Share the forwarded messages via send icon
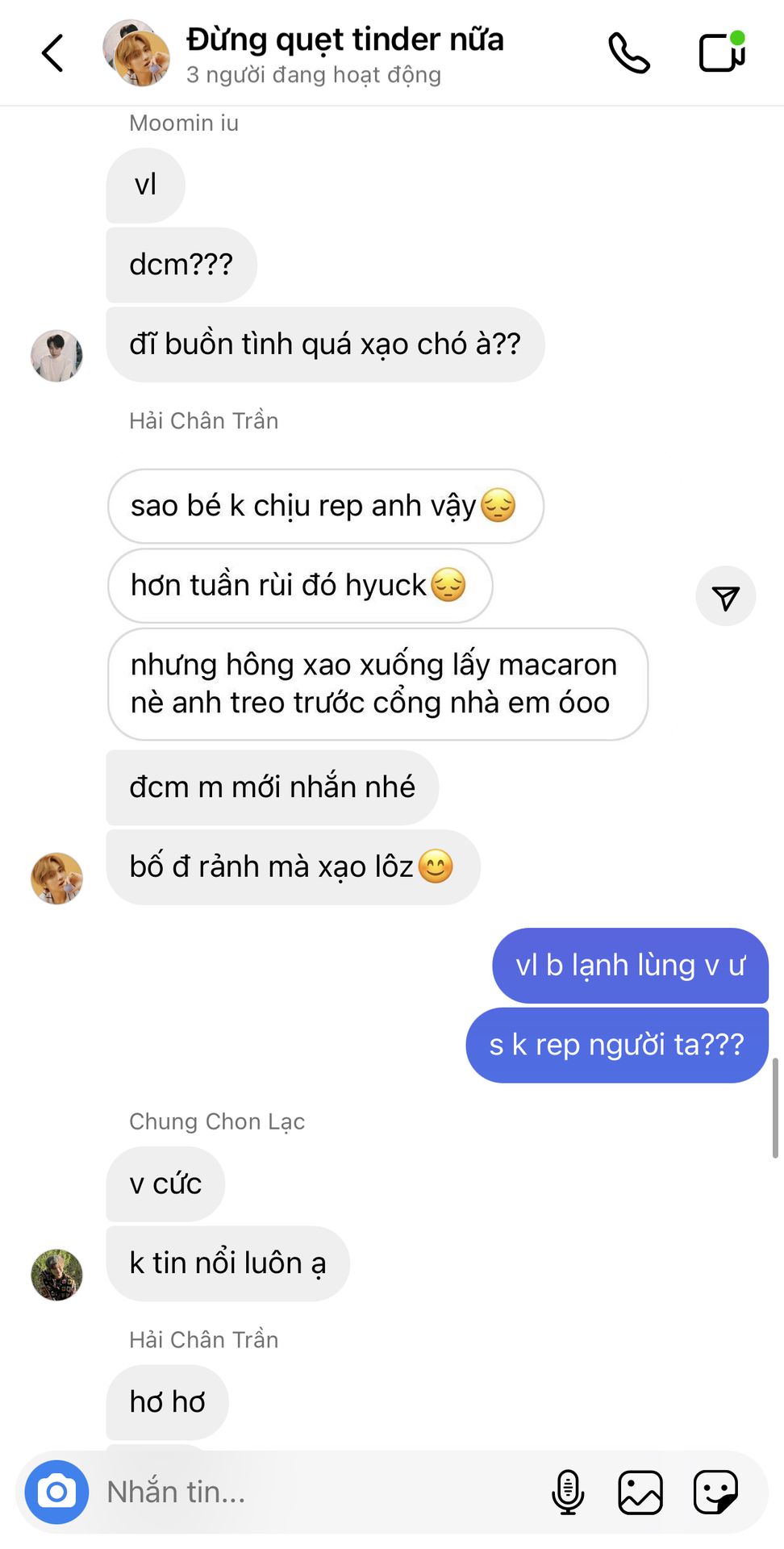This screenshot has height=1549, width=784. pyautogui.click(x=726, y=597)
